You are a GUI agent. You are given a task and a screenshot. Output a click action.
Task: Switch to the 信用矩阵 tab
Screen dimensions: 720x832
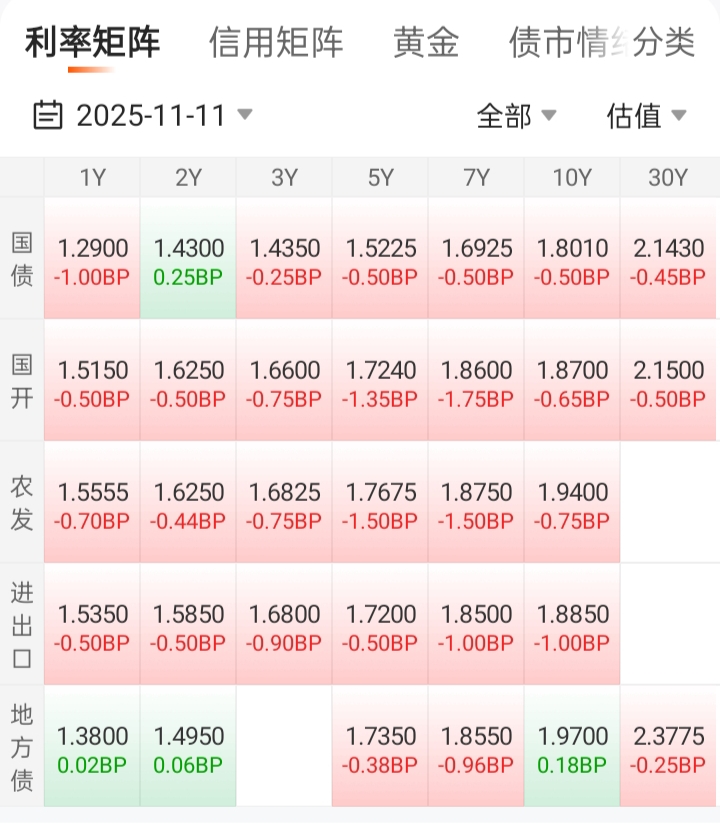276,43
